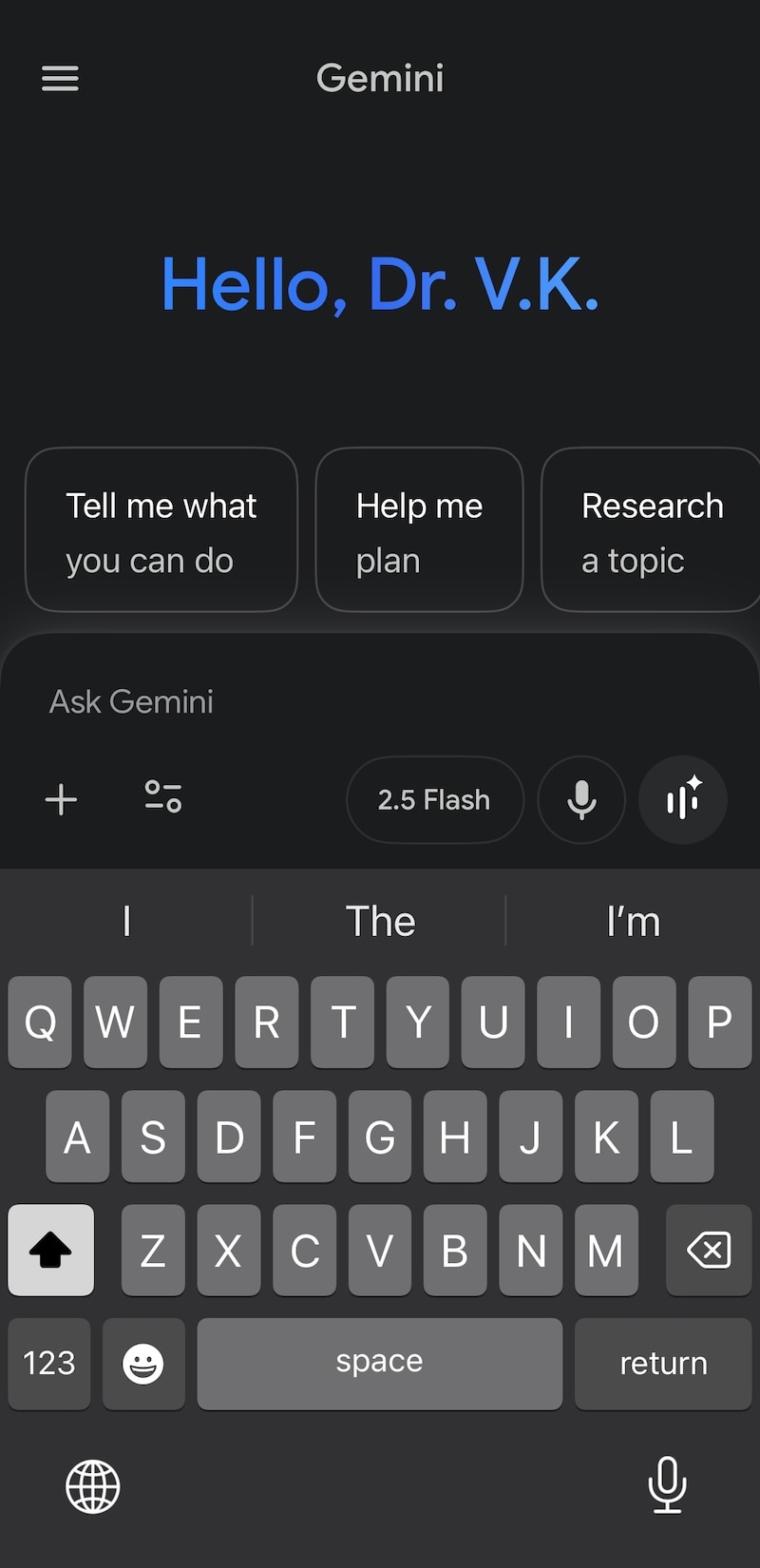Tap the backspace key
Viewport: 760px width, 1568px height.
709,1250
